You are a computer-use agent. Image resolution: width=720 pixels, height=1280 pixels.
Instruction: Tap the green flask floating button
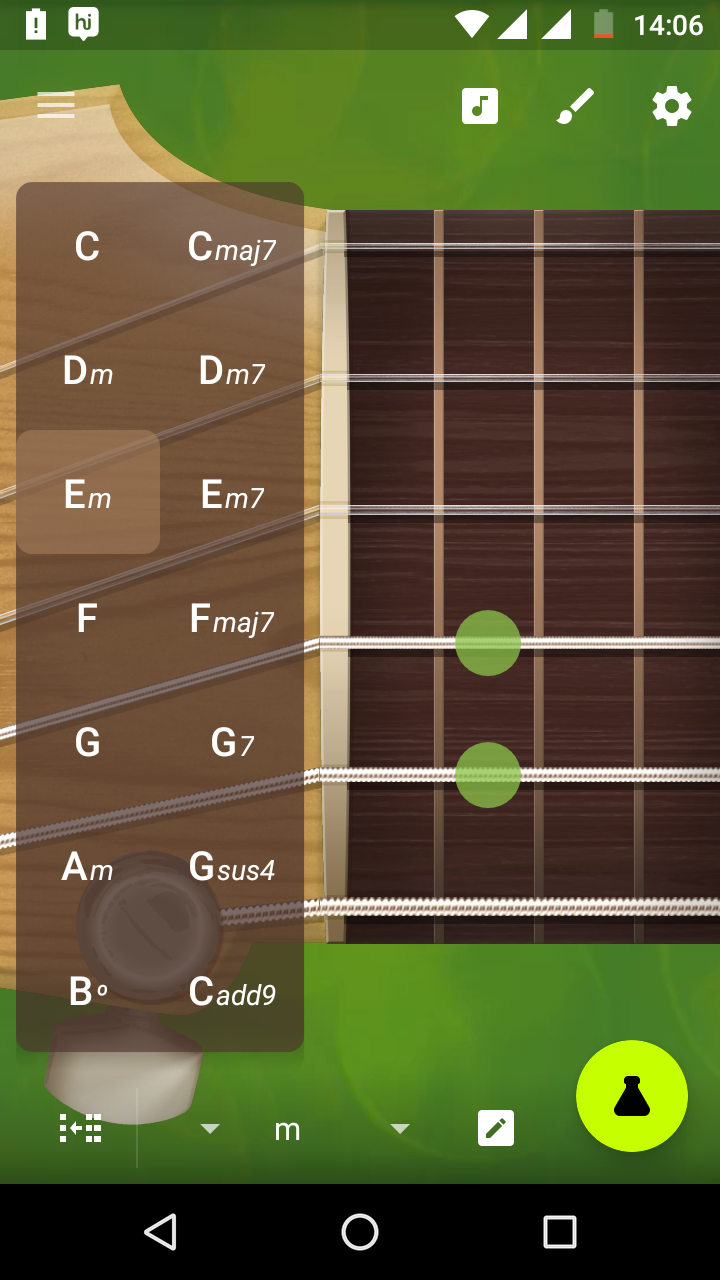[632, 1096]
